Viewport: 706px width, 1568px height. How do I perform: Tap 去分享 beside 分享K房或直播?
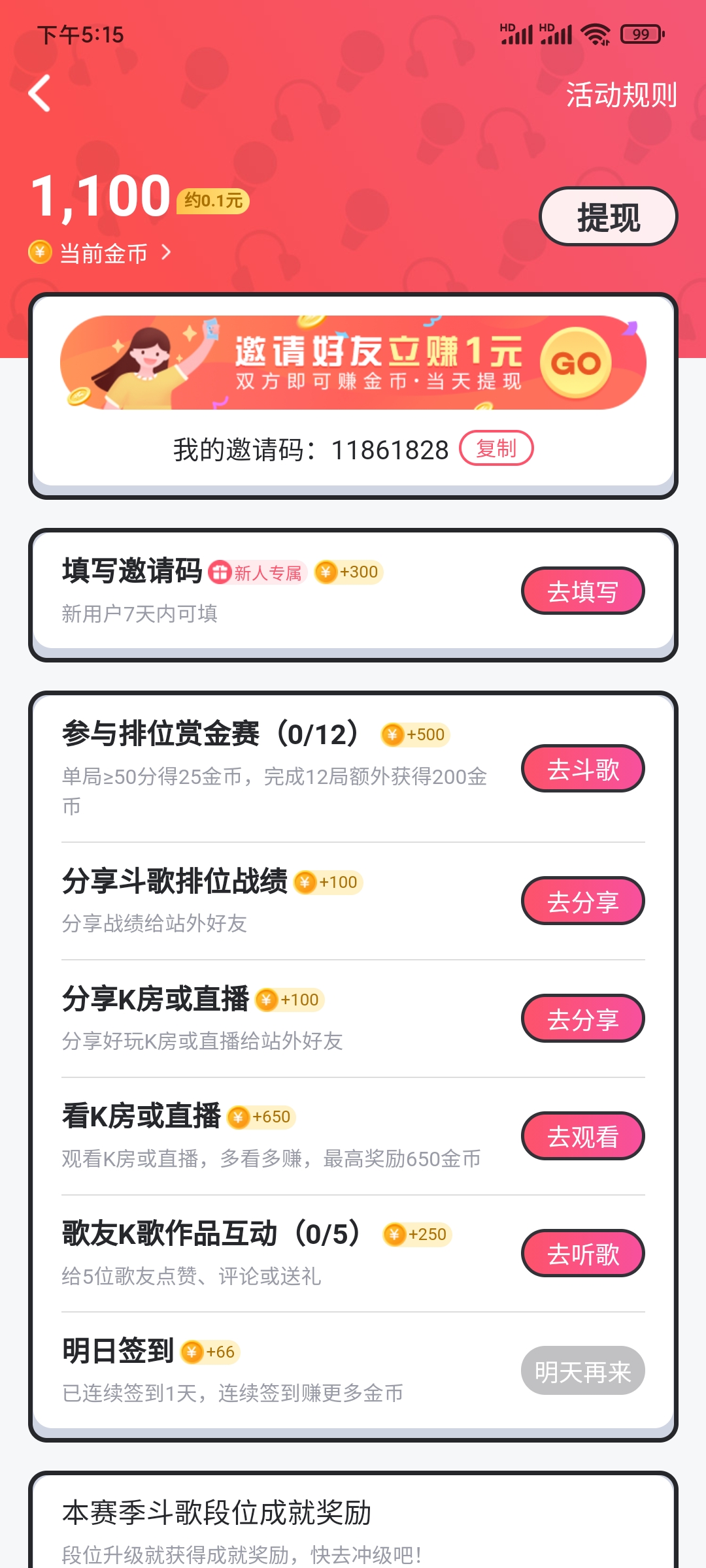[x=583, y=1018]
